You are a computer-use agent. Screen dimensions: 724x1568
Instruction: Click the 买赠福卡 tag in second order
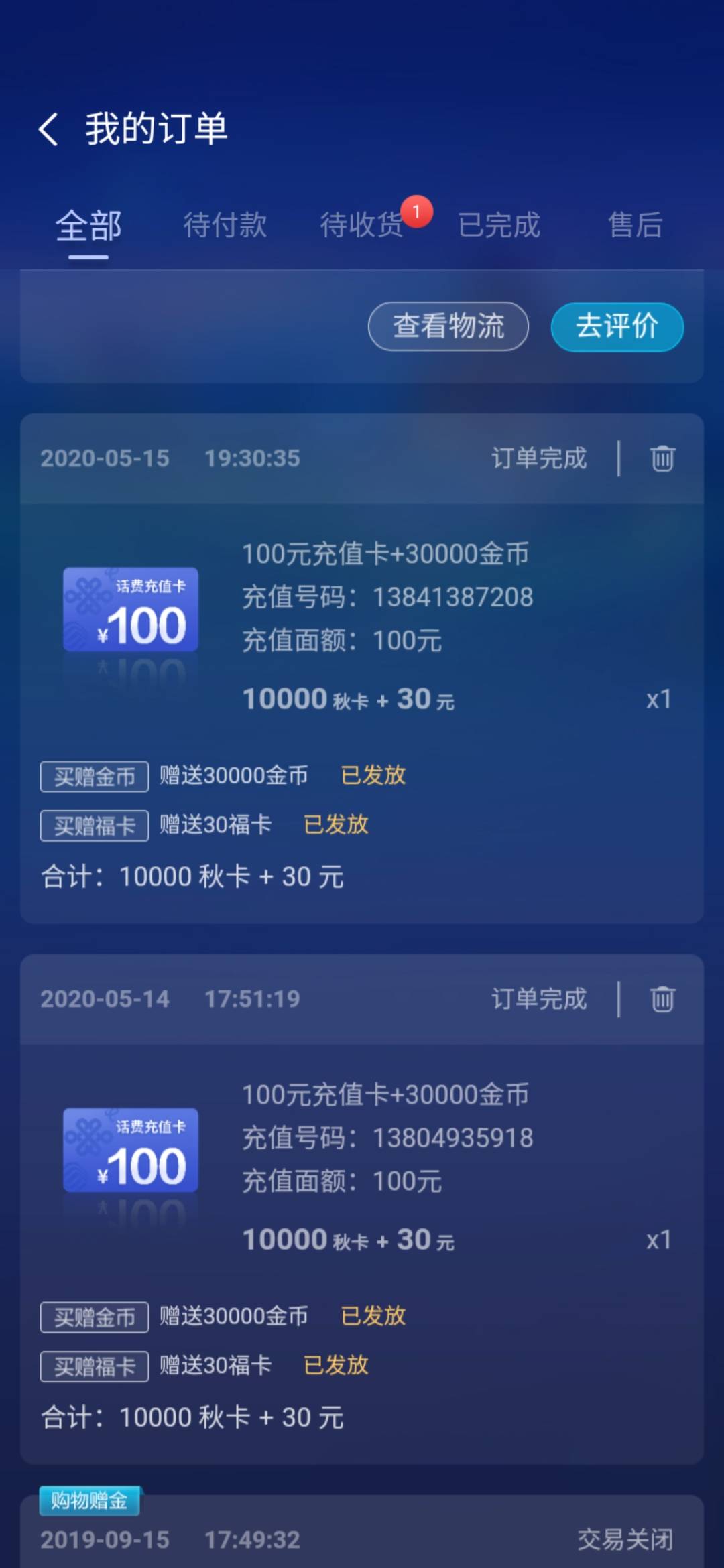tap(94, 1365)
